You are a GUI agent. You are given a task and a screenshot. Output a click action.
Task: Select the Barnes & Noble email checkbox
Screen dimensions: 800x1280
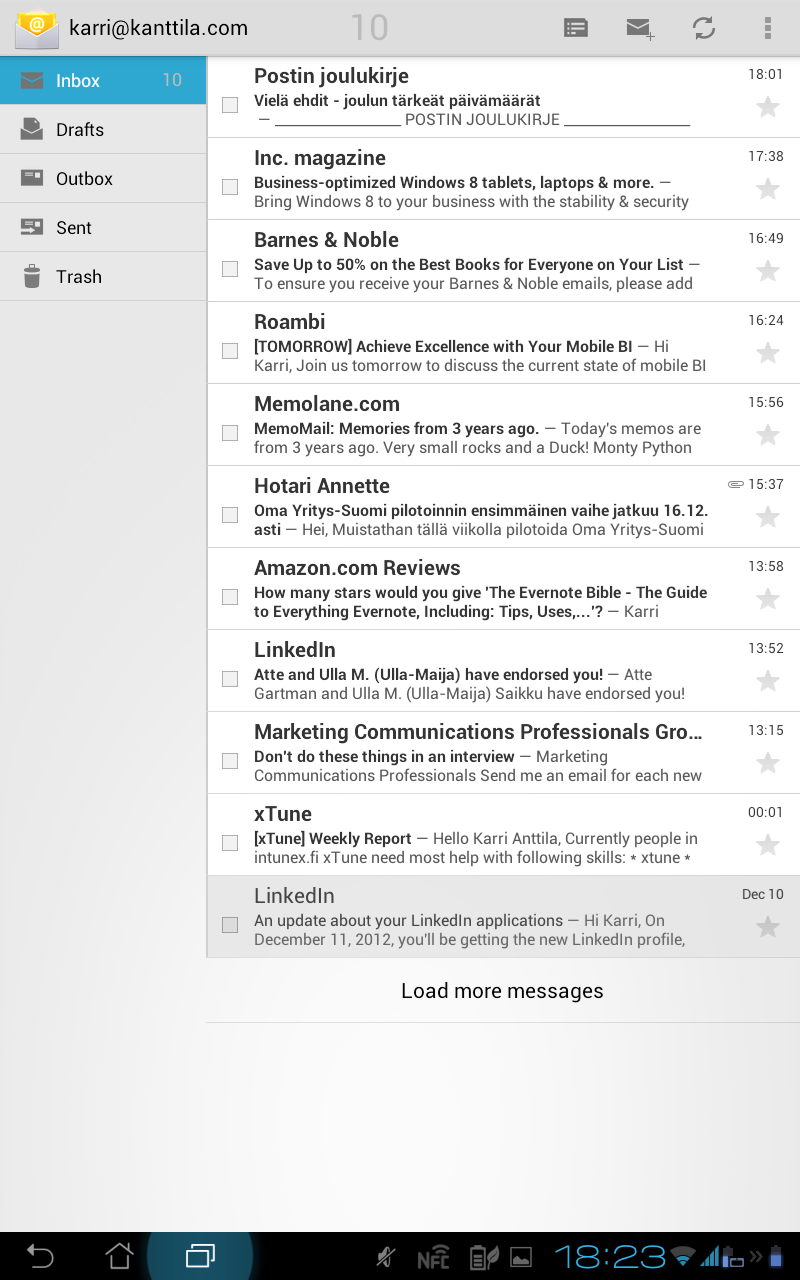tap(230, 269)
